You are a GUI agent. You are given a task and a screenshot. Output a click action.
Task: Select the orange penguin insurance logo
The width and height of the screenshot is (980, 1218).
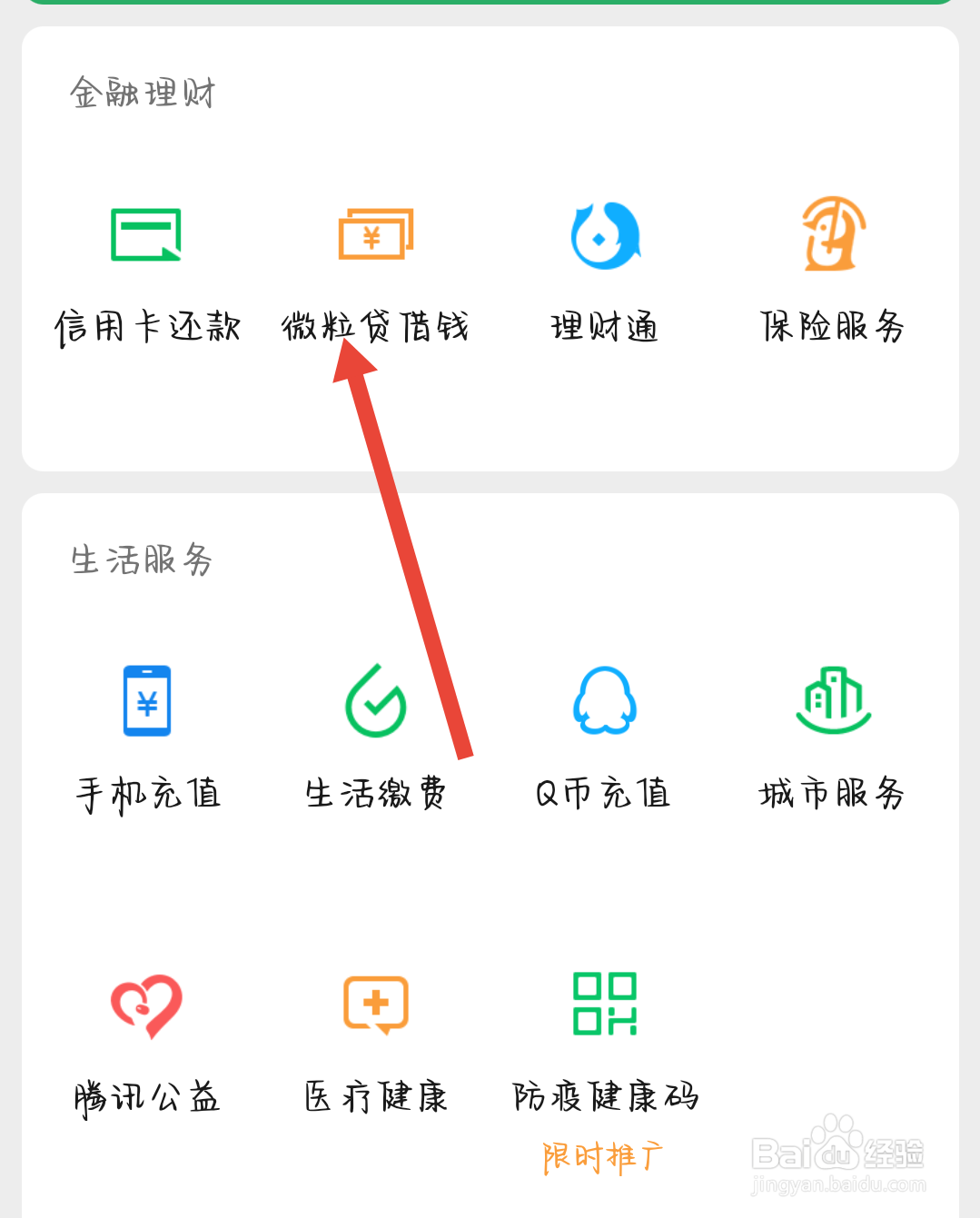click(x=831, y=234)
